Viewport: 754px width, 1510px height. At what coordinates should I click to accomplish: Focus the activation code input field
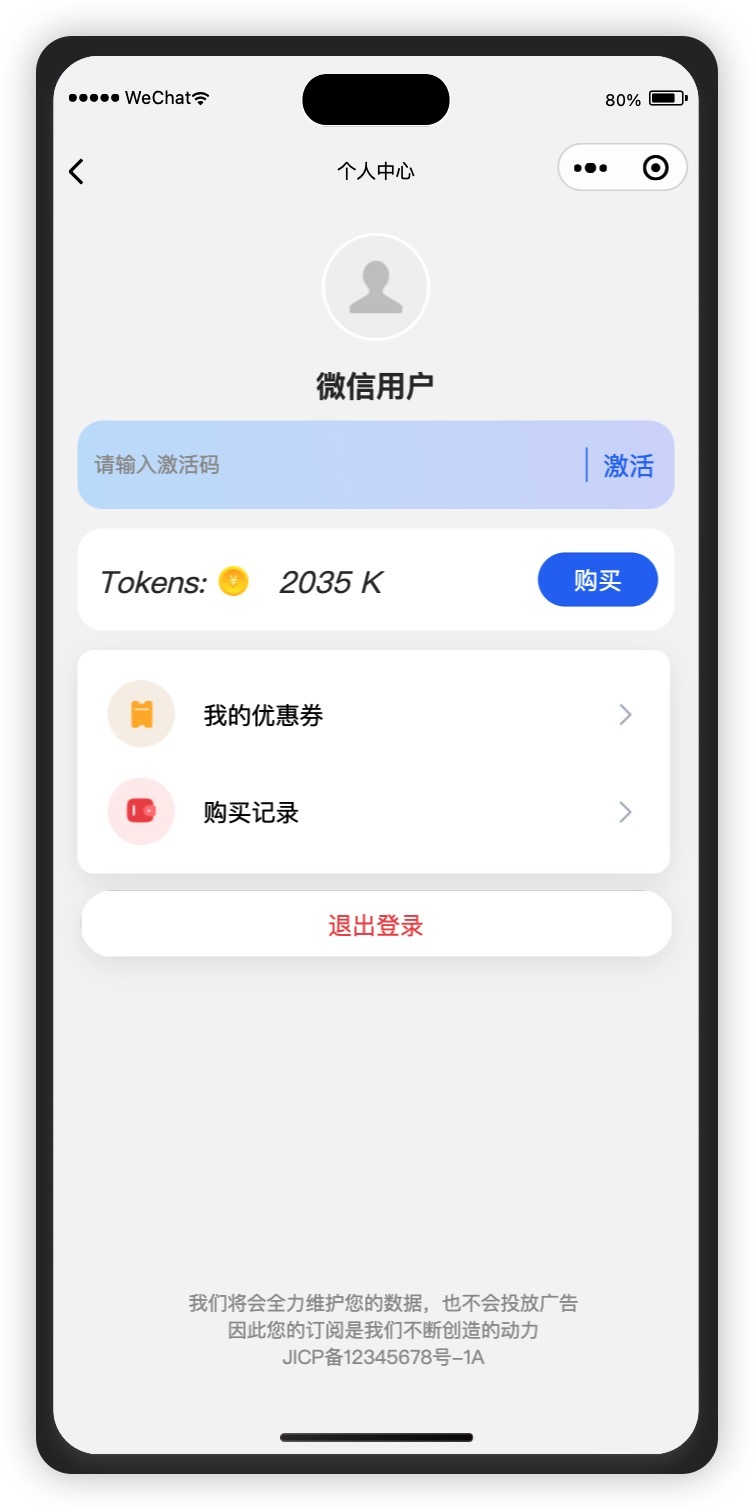point(330,465)
